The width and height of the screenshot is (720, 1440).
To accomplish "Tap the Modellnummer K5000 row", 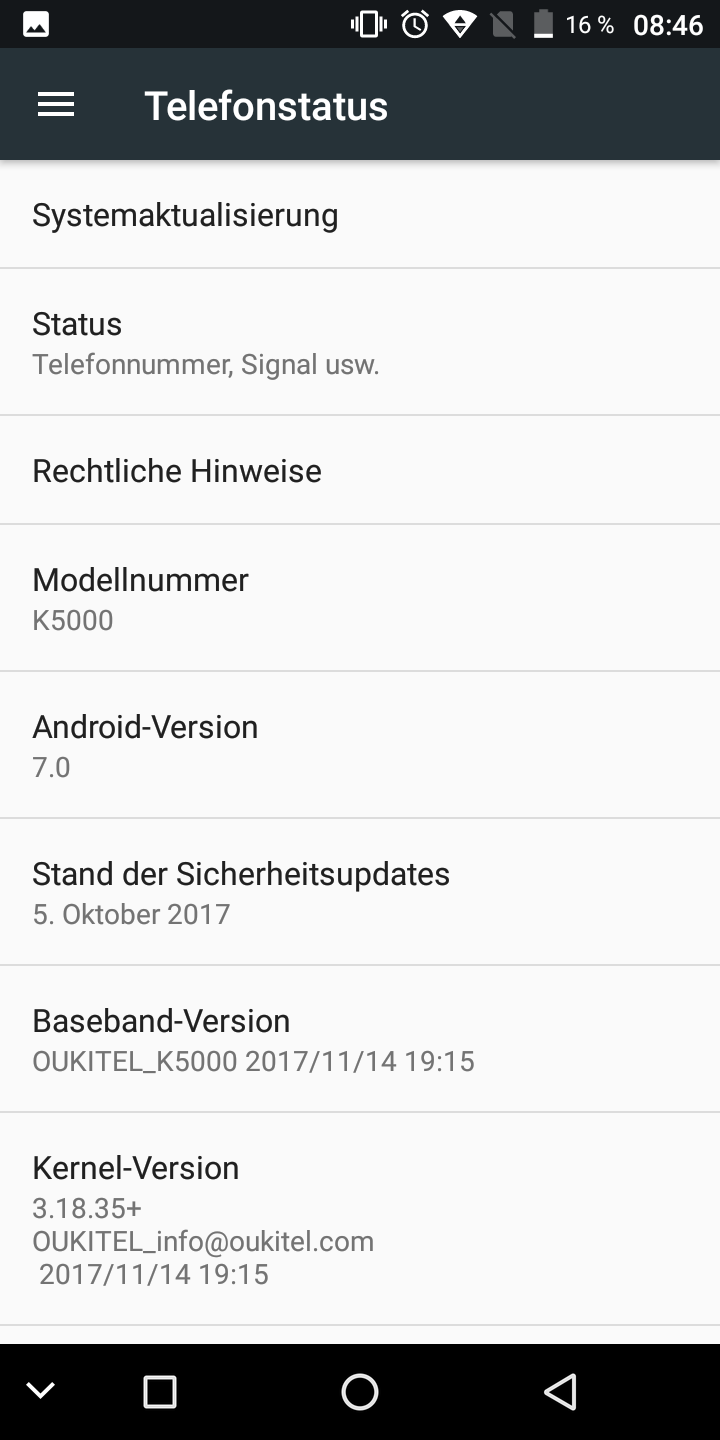I will [x=360, y=598].
